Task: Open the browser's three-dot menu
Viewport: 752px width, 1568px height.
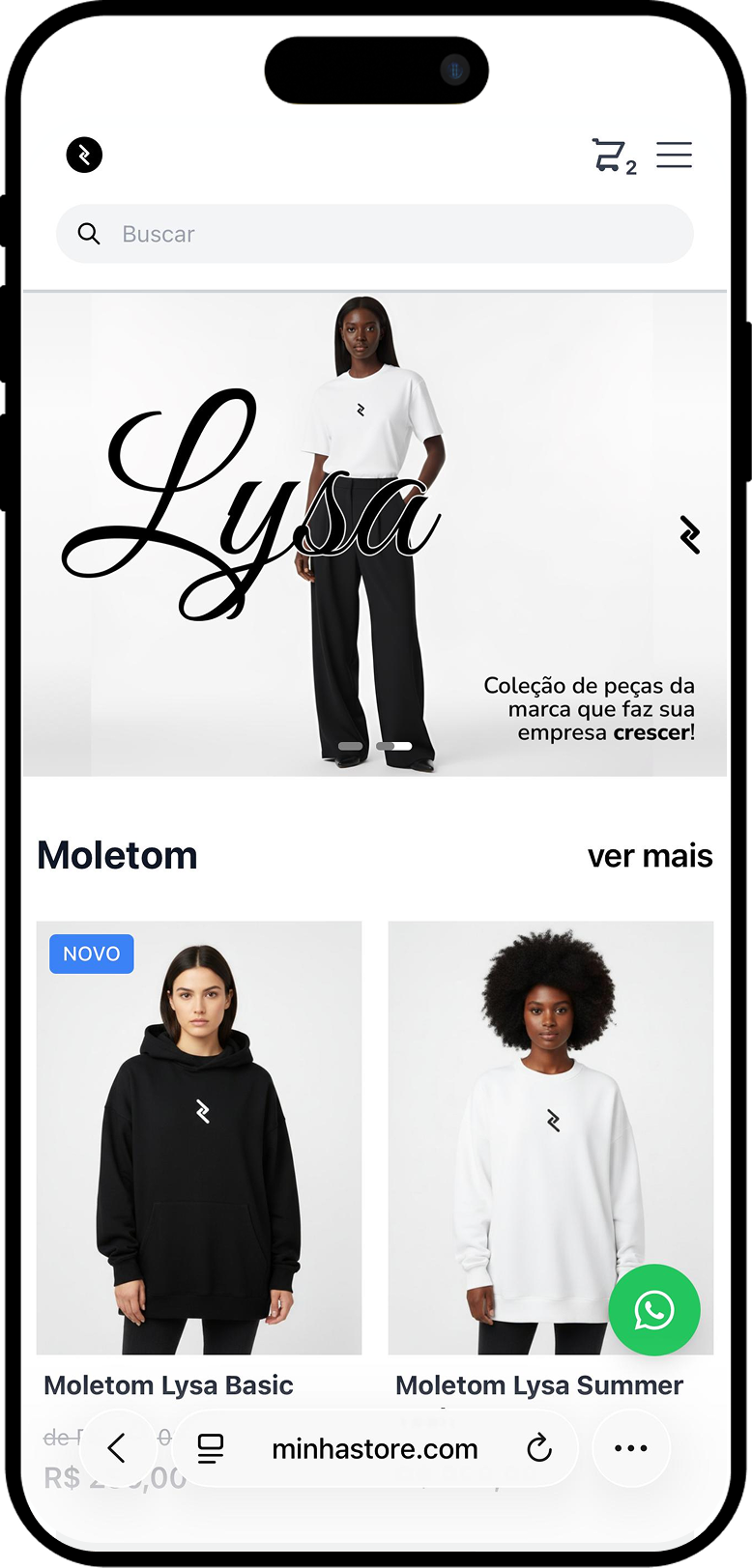Action: pyautogui.click(x=631, y=1448)
